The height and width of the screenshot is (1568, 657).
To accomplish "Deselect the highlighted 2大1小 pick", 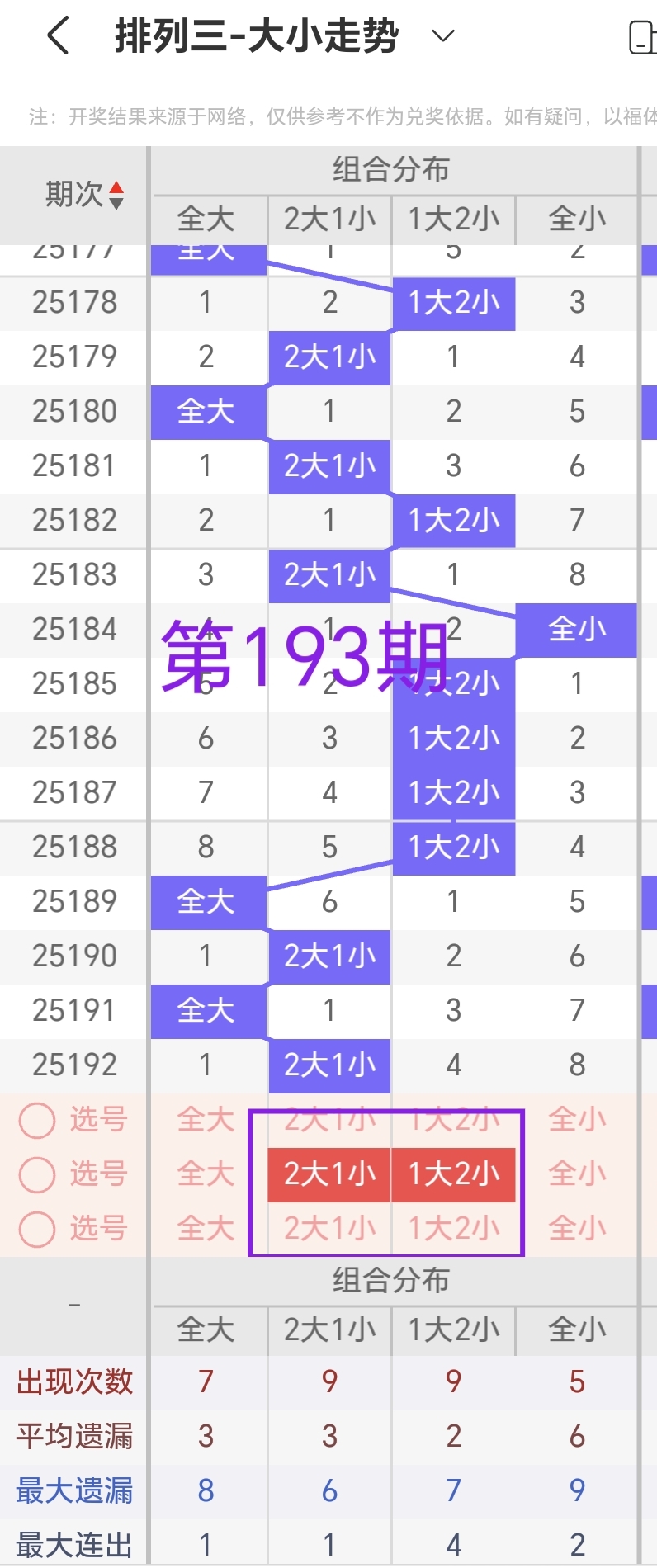I will 328,1174.
